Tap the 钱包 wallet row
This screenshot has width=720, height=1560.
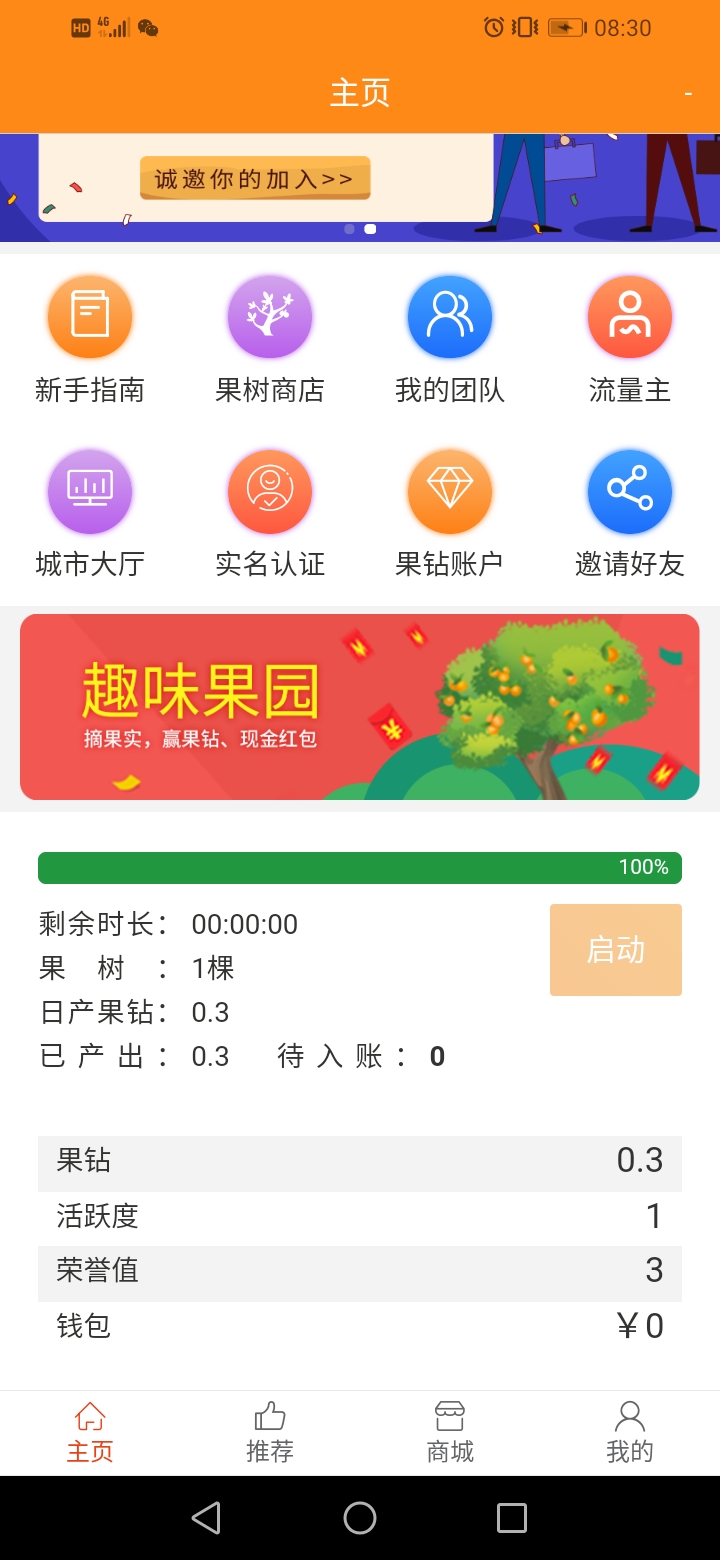(x=360, y=1325)
